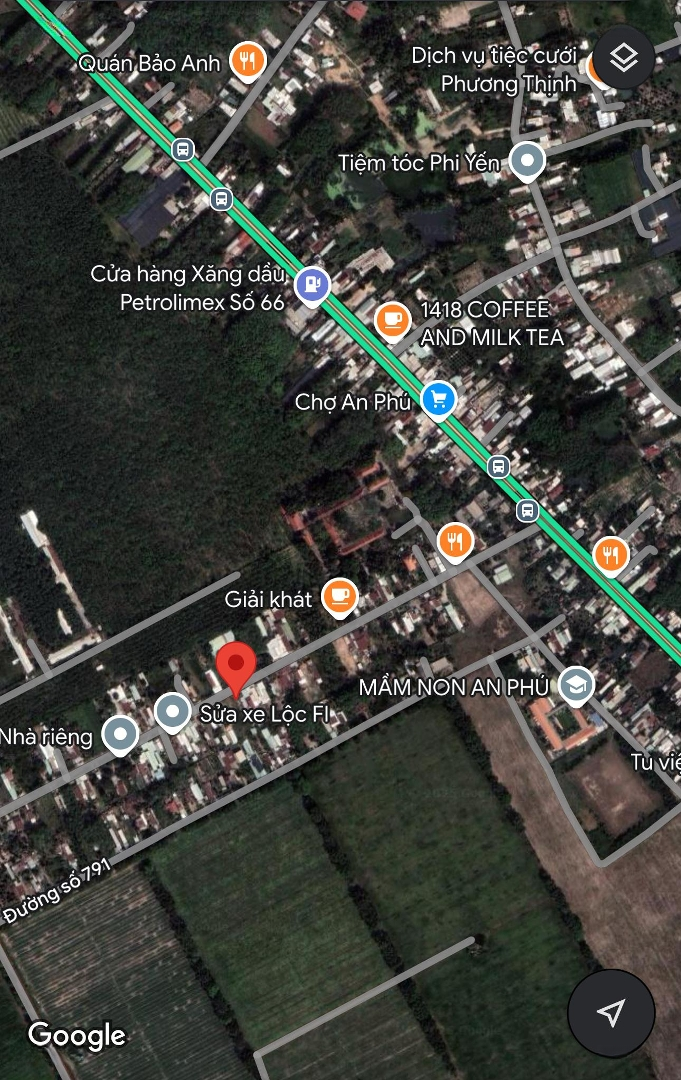Open the map layers selector
The width and height of the screenshot is (681, 1080).
click(x=624, y=59)
